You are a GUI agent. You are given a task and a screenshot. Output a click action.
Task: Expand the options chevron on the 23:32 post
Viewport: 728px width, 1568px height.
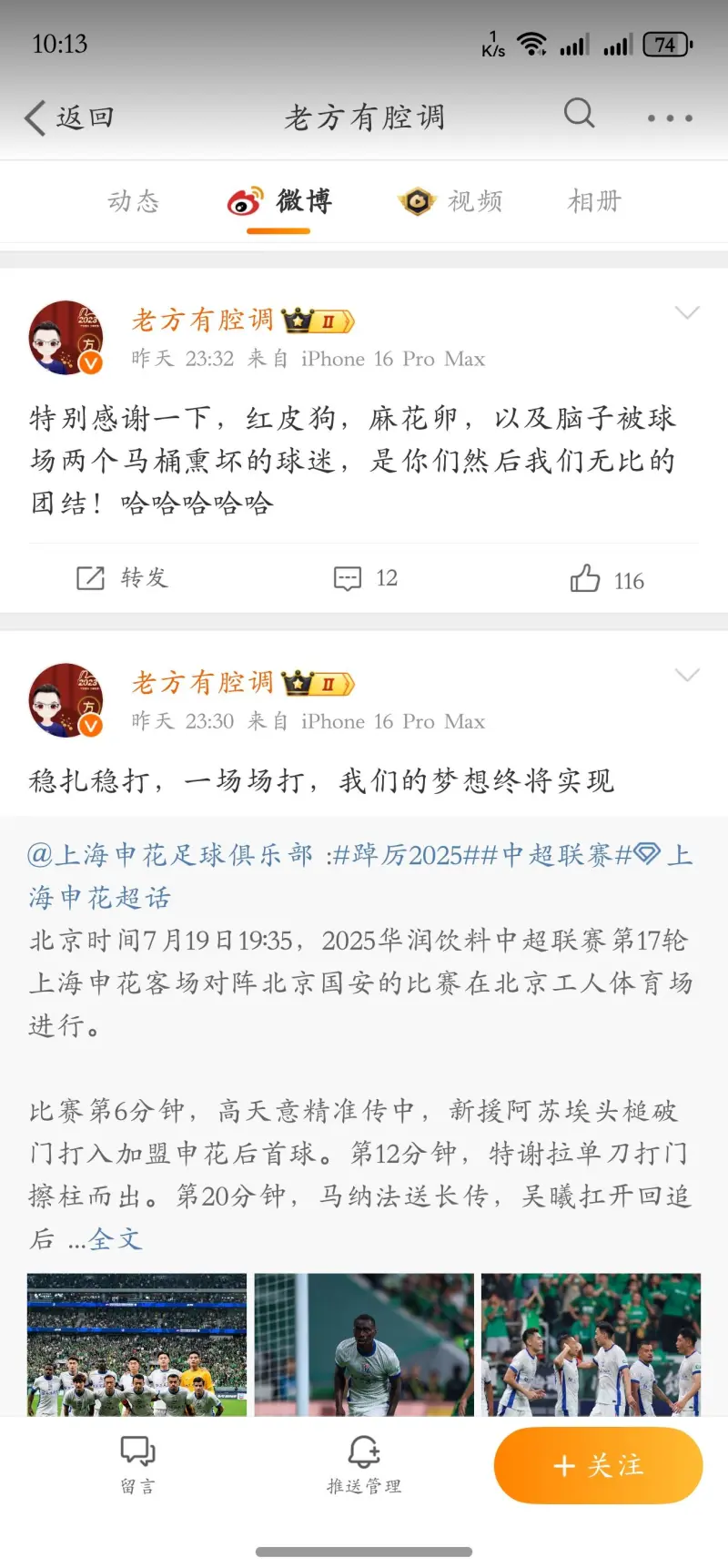687,312
